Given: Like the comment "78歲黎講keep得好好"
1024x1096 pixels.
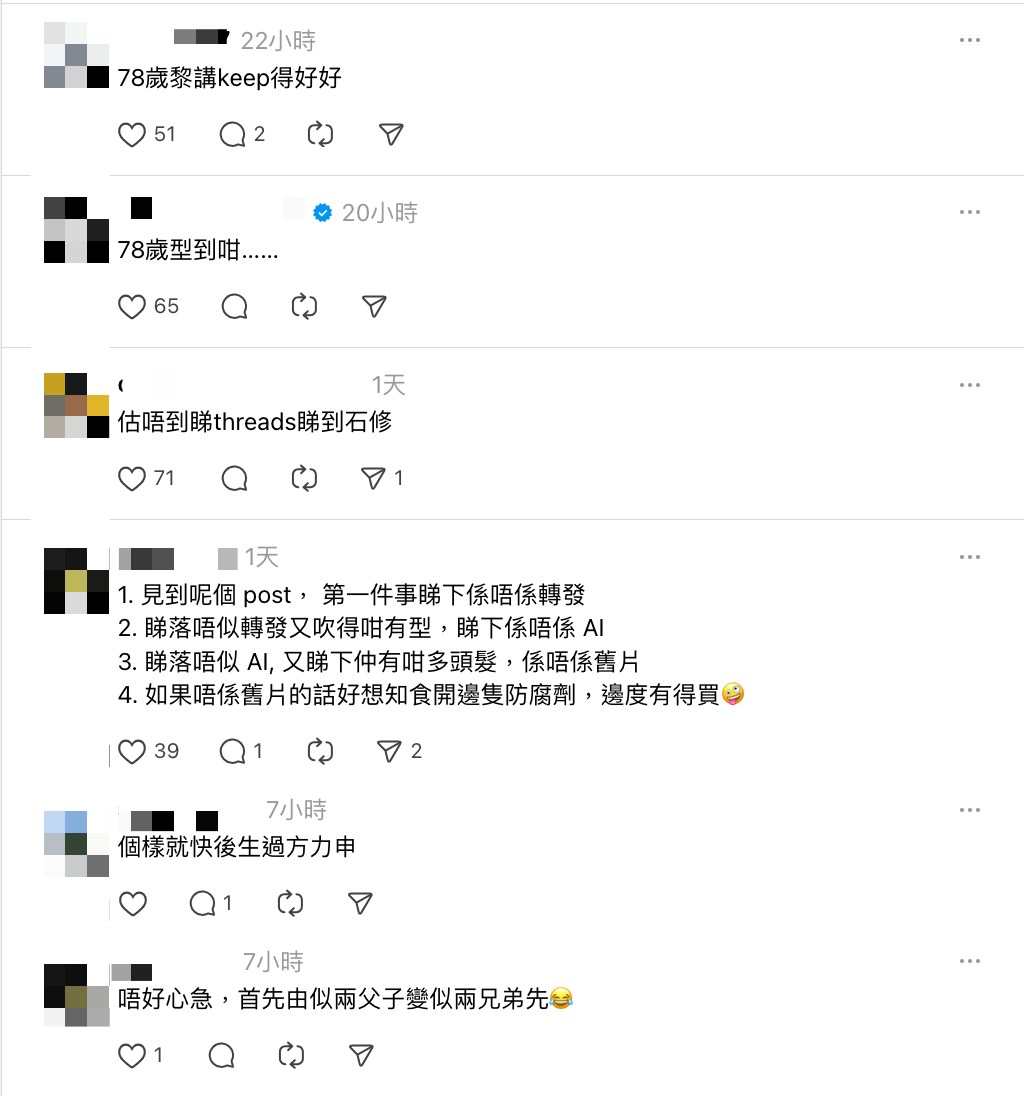Looking at the screenshot, I should [x=133, y=135].
